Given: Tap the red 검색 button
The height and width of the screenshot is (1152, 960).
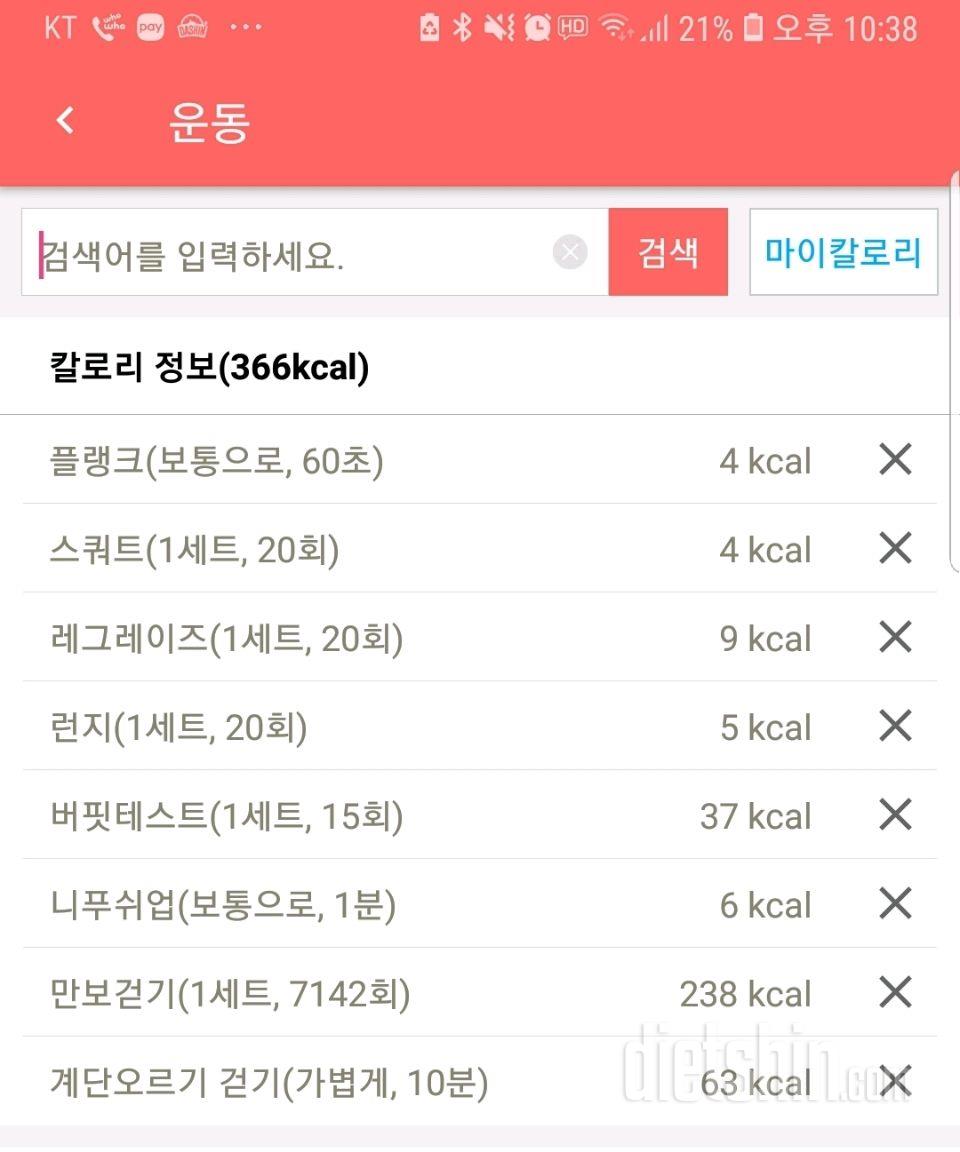Looking at the screenshot, I should coord(668,253).
